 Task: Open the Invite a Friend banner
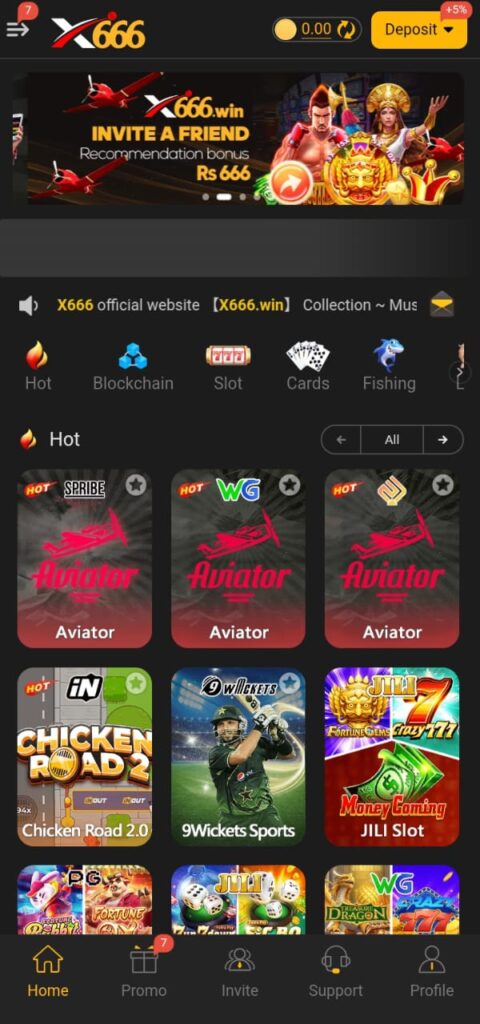click(x=246, y=138)
